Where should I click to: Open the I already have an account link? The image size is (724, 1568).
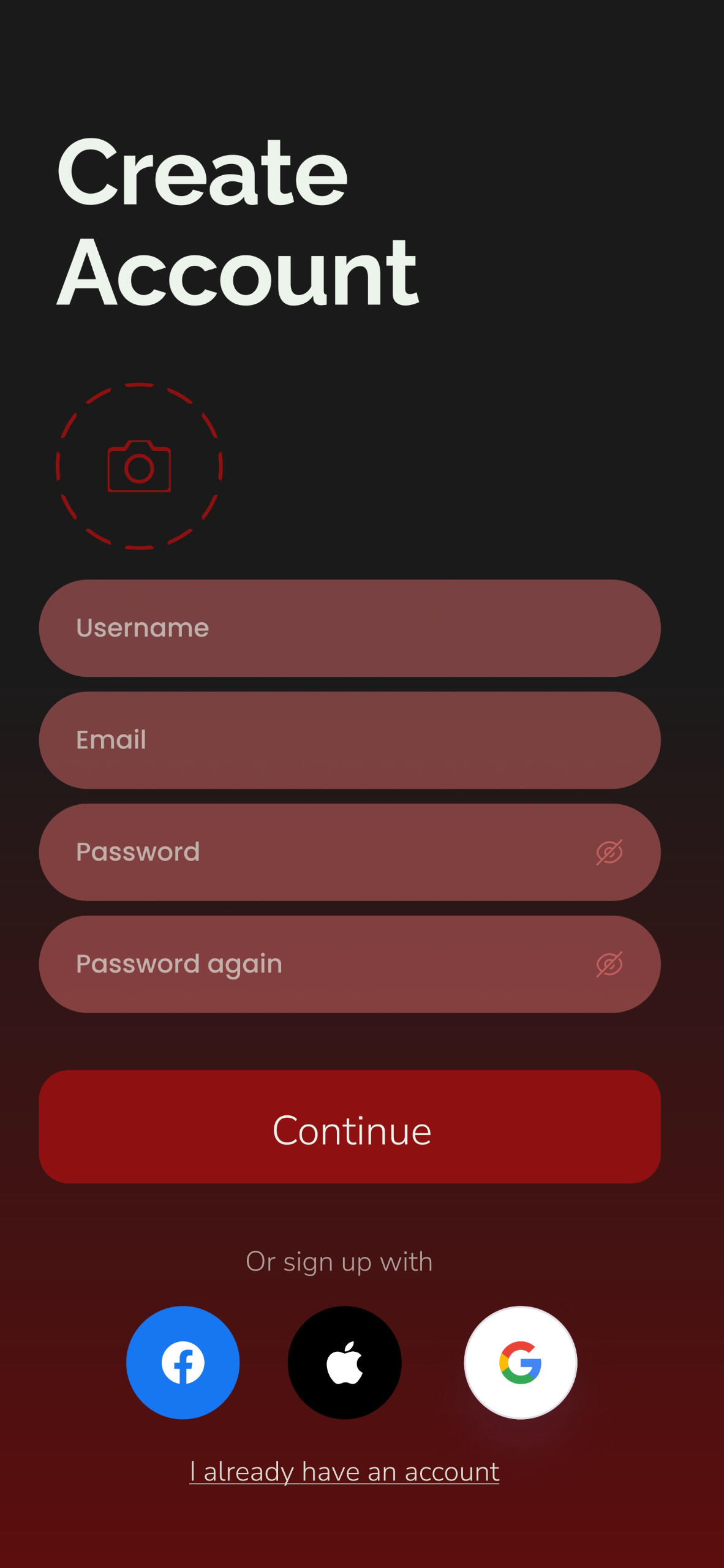(x=344, y=1471)
